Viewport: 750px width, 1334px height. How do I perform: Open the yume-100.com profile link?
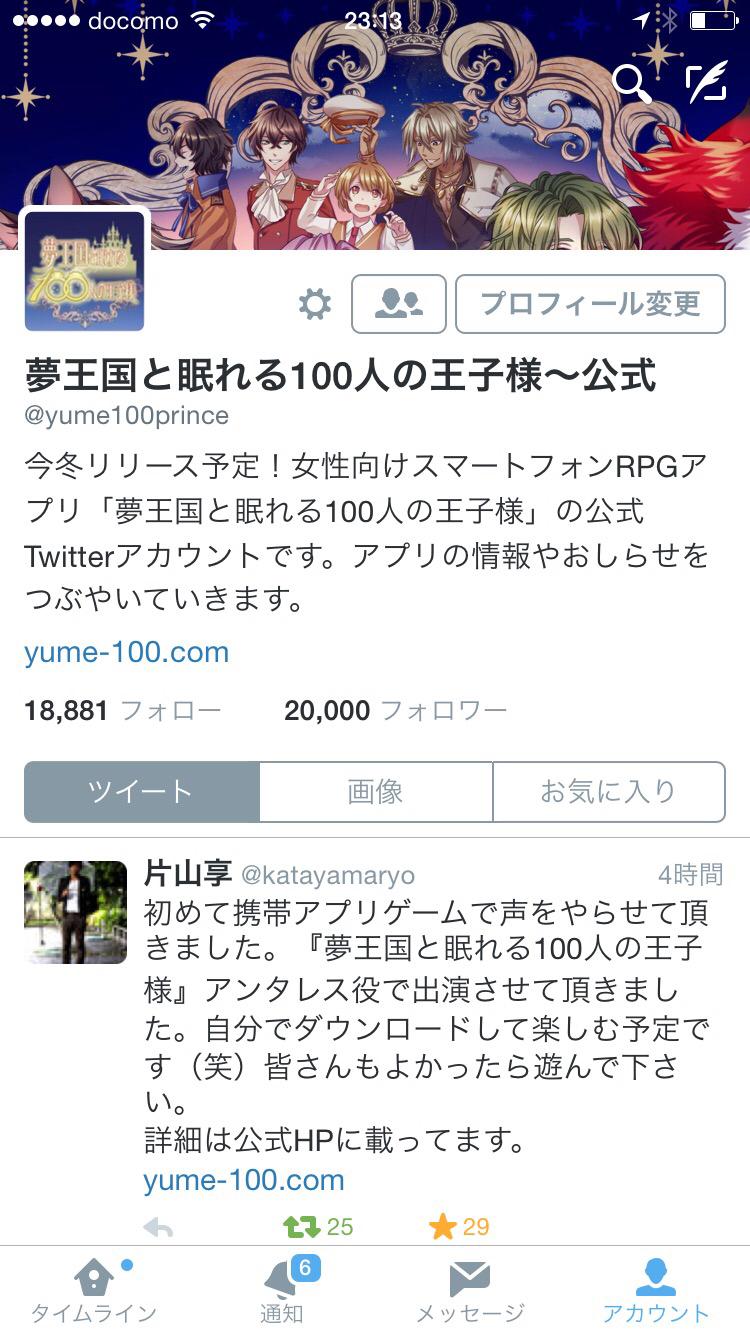click(127, 652)
